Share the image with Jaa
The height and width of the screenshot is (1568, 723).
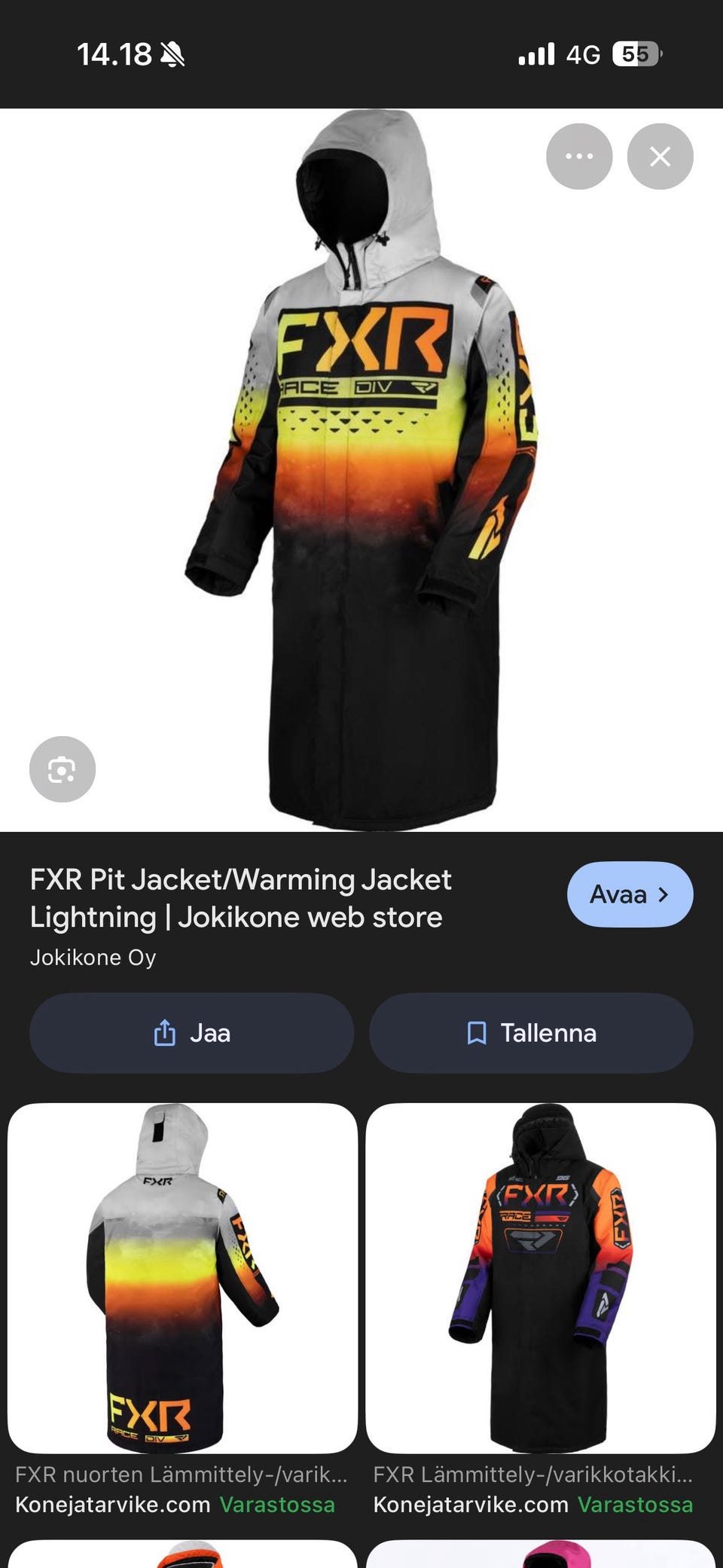191,1033
